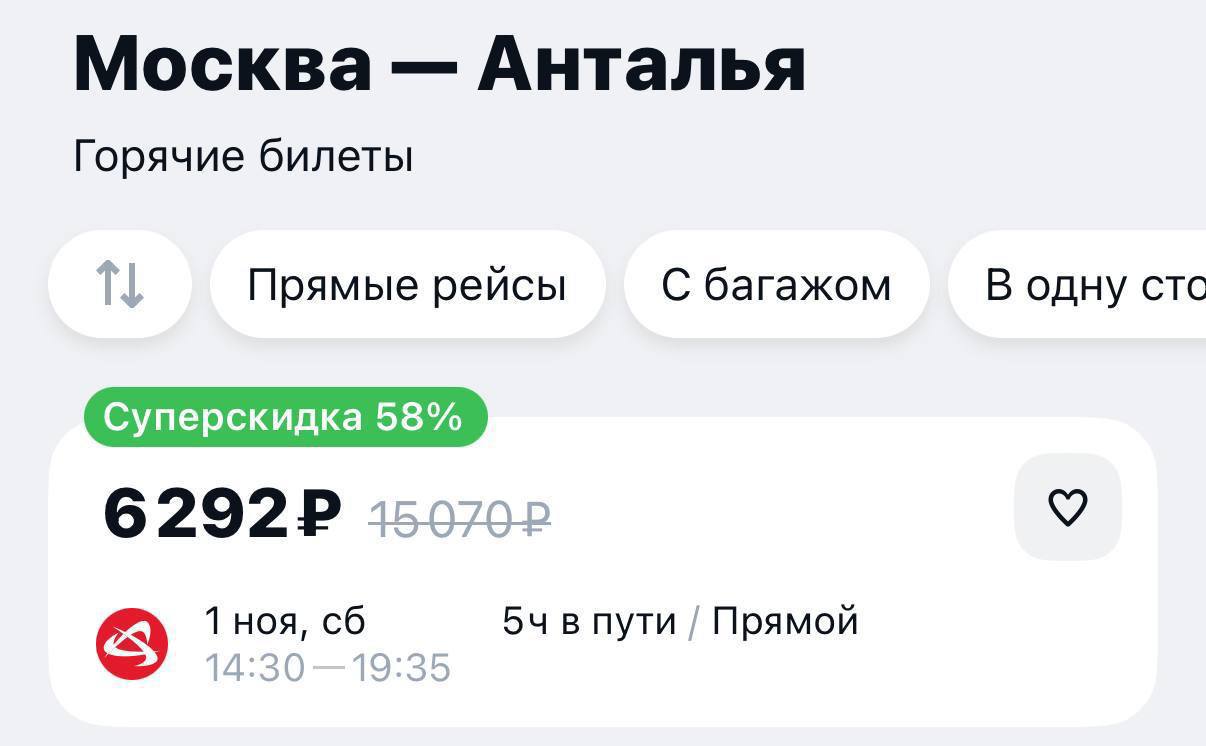Enable the С багажом filter chip
Screen dimensions: 1206x746
776,285
